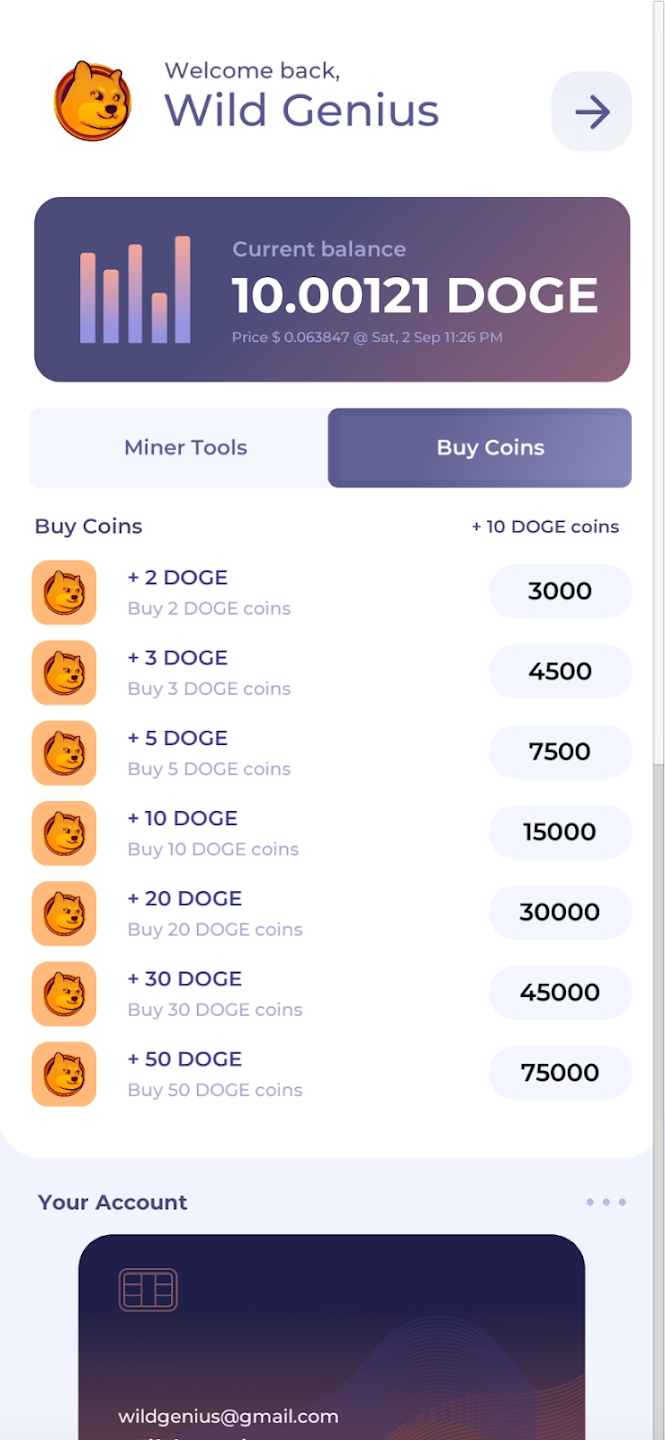
Task: Open the account card with wildgenius@gmail.com
Action: [x=332, y=1337]
